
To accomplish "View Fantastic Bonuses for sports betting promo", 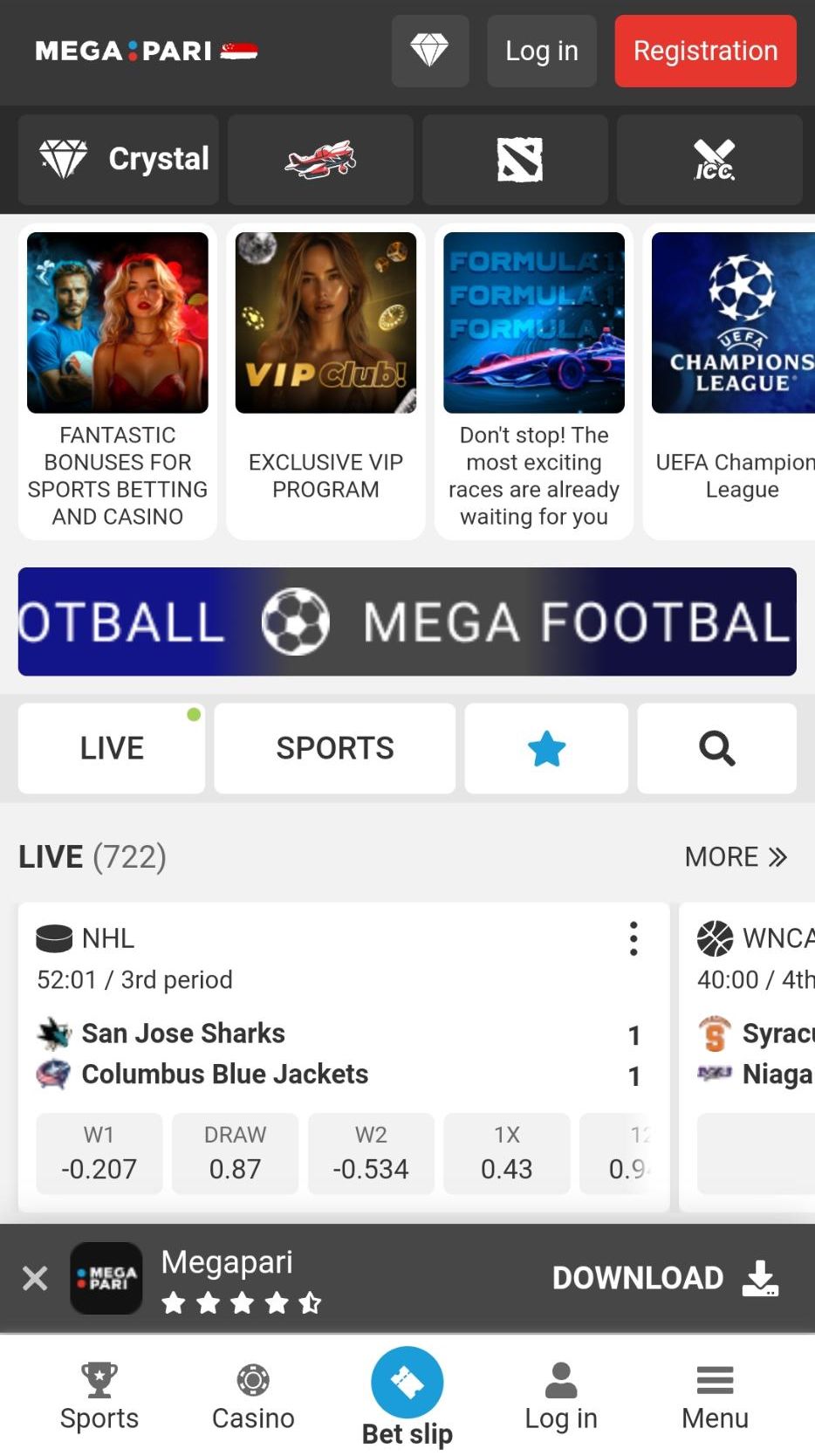I will coord(118,381).
